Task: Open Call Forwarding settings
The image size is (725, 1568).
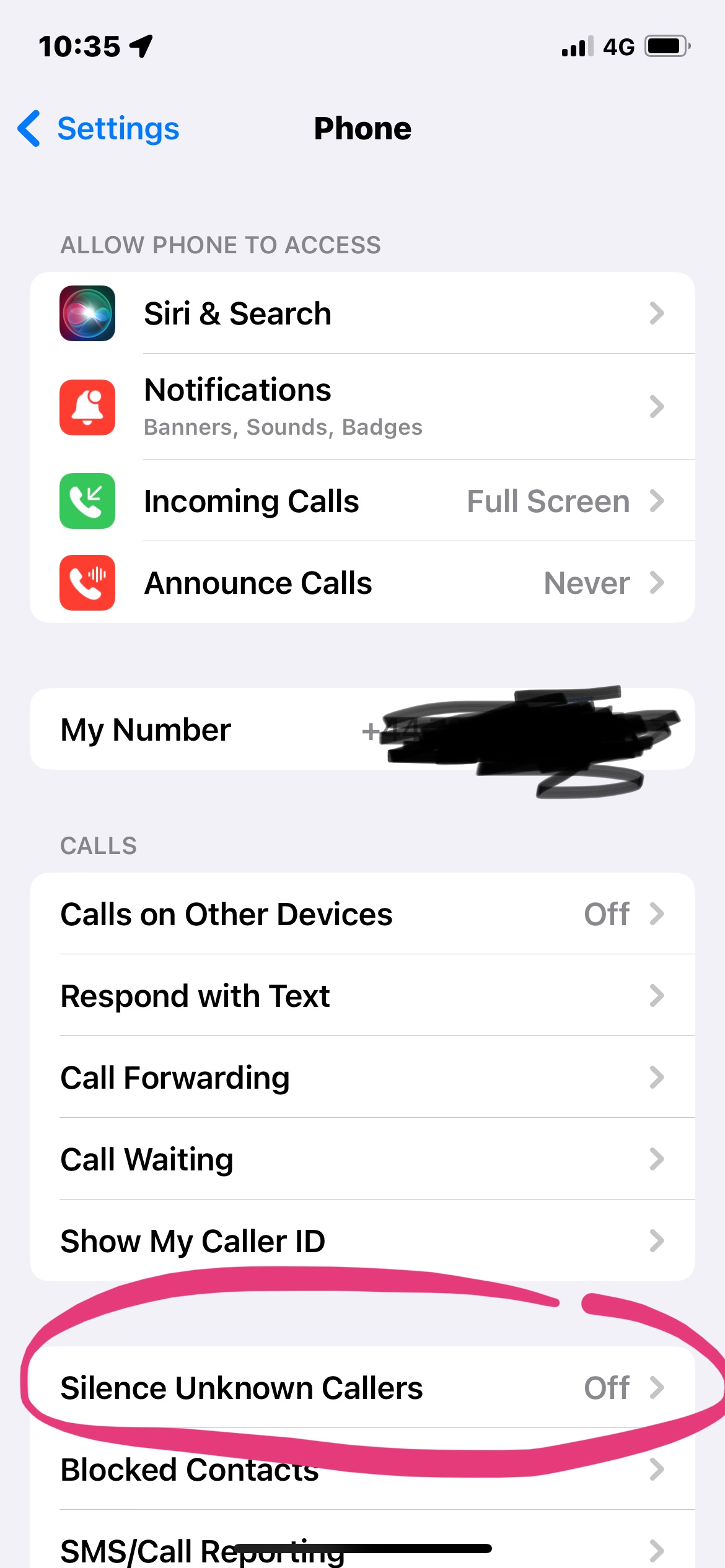Action: tap(362, 1078)
